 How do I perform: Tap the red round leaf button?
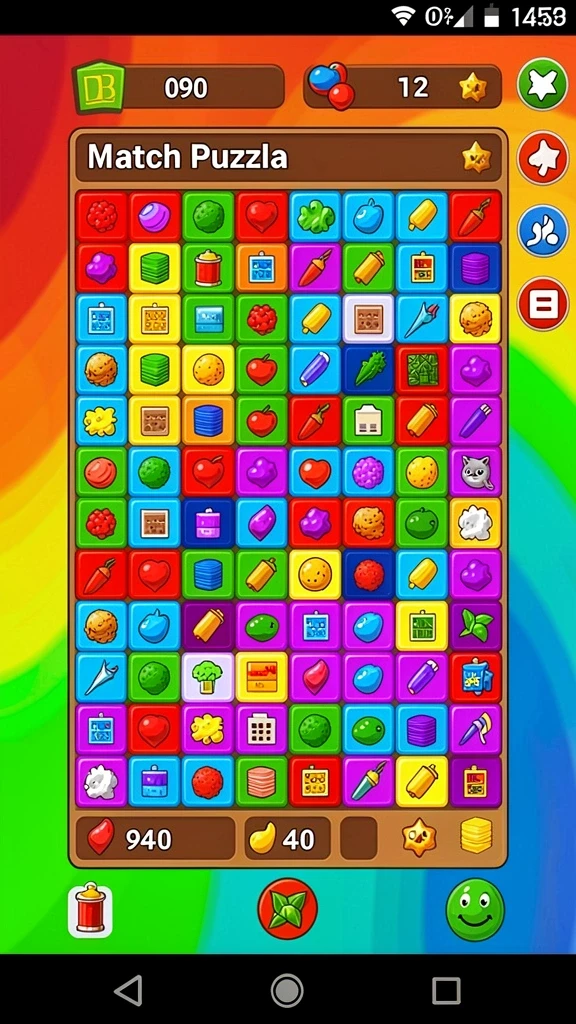click(x=287, y=908)
